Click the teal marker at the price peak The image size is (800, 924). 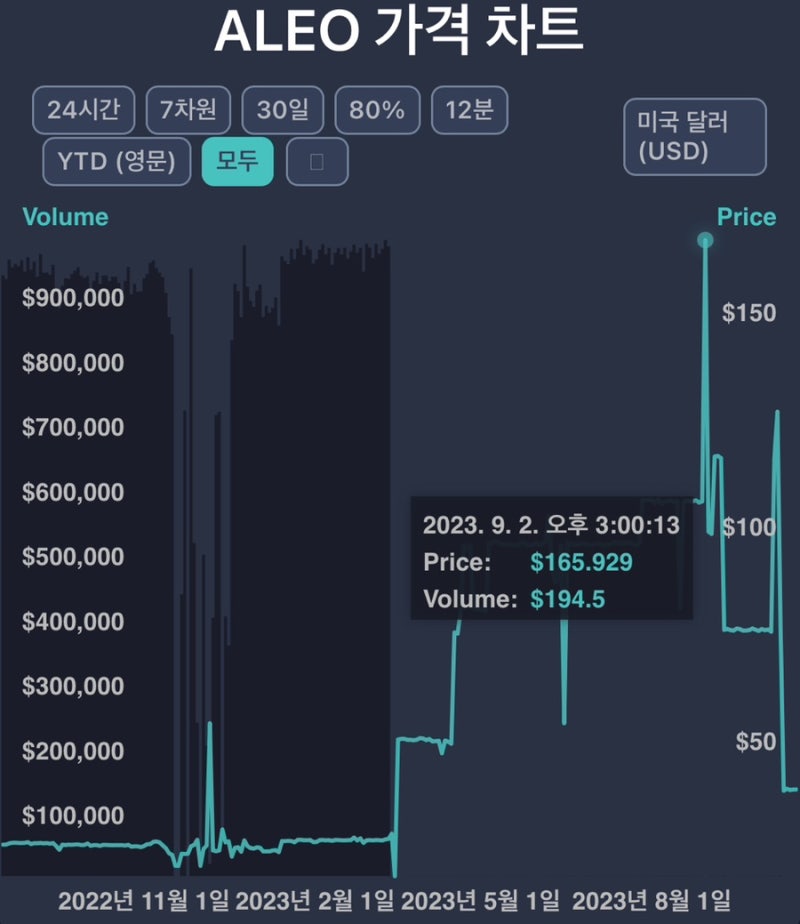[x=706, y=240]
